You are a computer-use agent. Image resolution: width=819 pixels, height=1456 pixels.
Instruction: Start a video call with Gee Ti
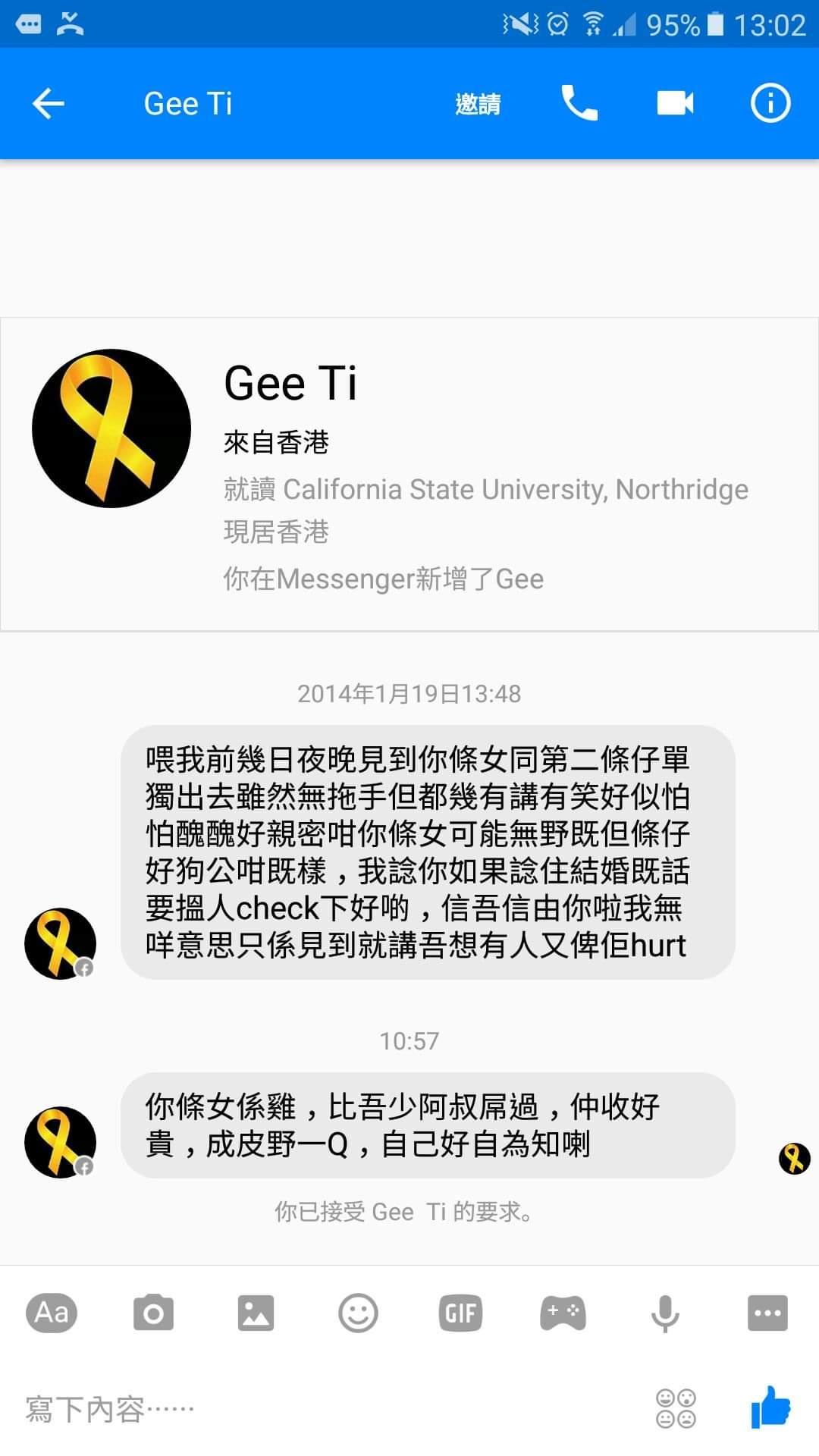[x=675, y=103]
